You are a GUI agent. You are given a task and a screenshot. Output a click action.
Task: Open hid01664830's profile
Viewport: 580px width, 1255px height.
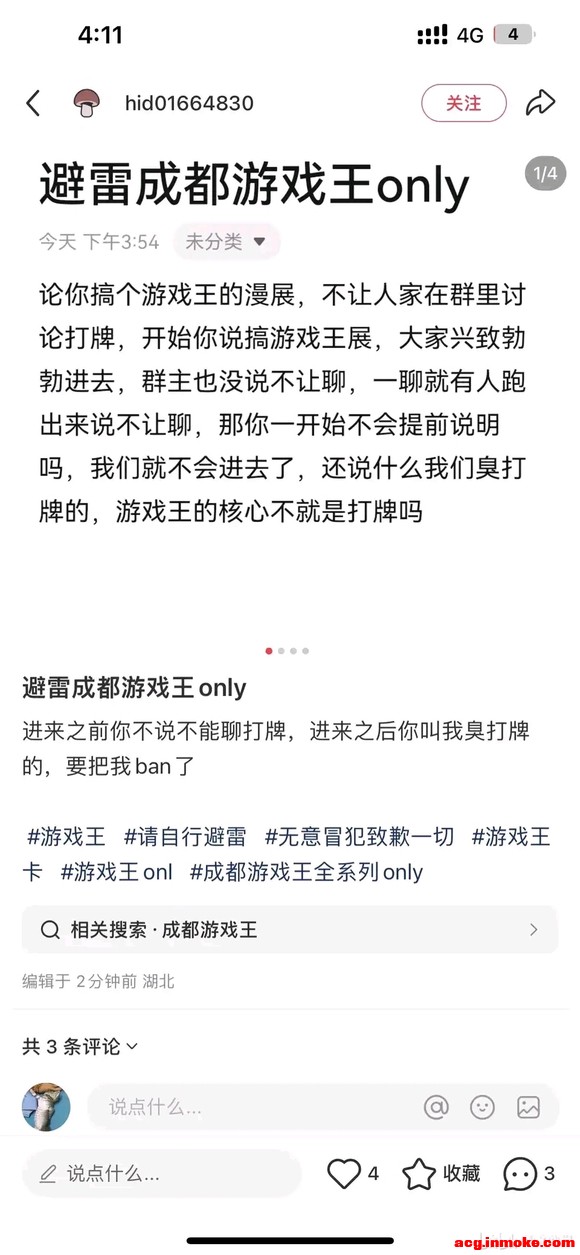[188, 103]
